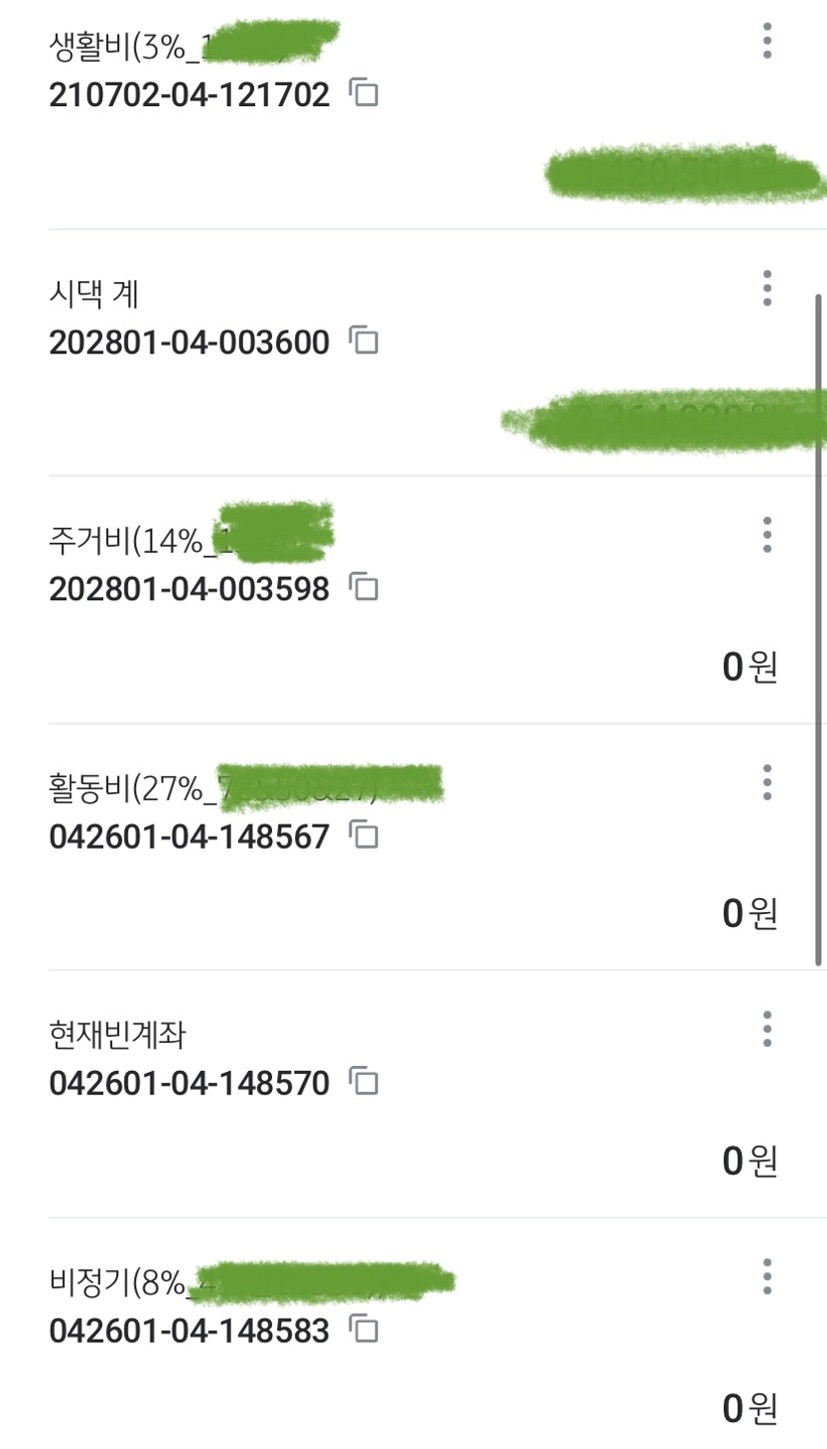The height and width of the screenshot is (1449, 827).
Task: Open the 비정기 account row
Action: [x=413, y=1334]
